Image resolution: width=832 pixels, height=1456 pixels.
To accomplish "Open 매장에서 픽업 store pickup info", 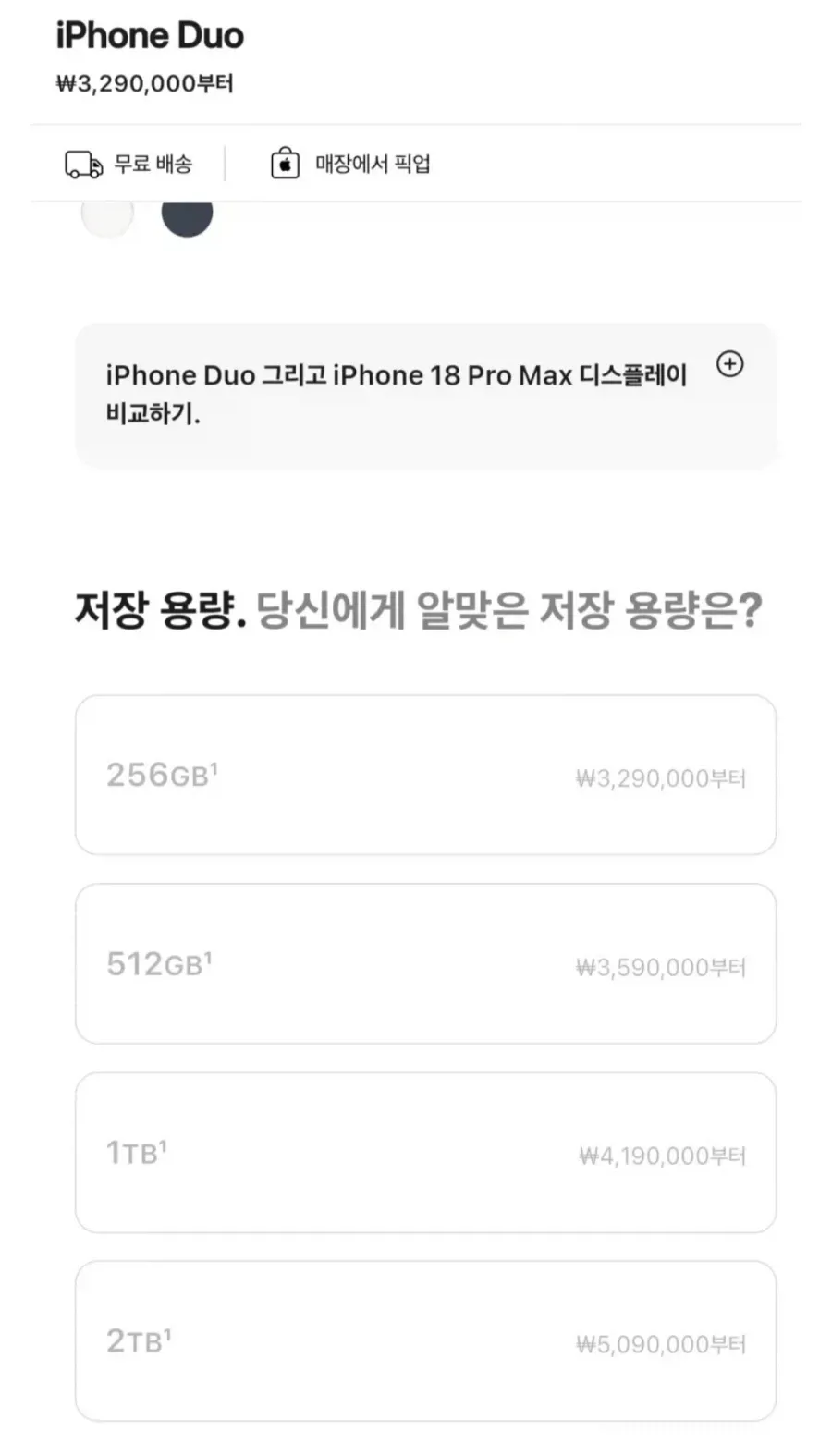I will click(350, 164).
